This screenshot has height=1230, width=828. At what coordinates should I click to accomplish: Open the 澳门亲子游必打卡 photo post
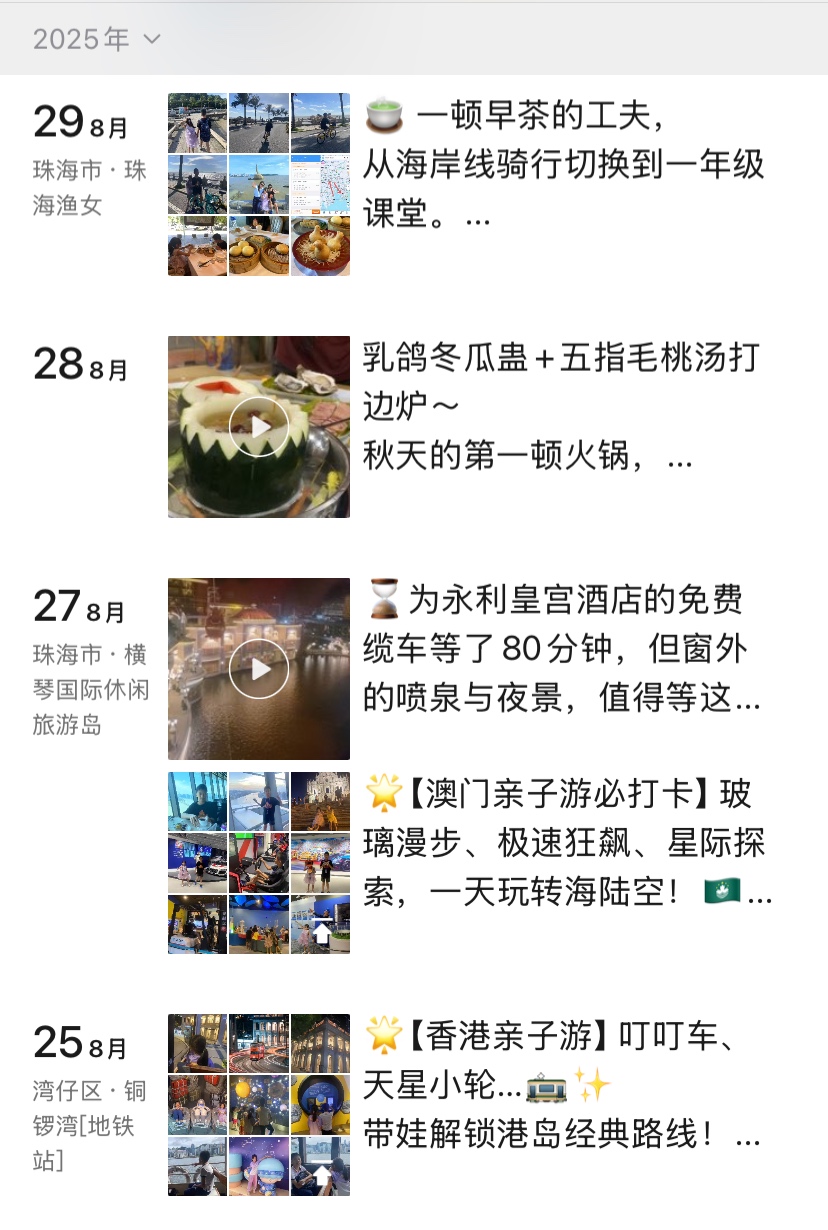pos(259,863)
